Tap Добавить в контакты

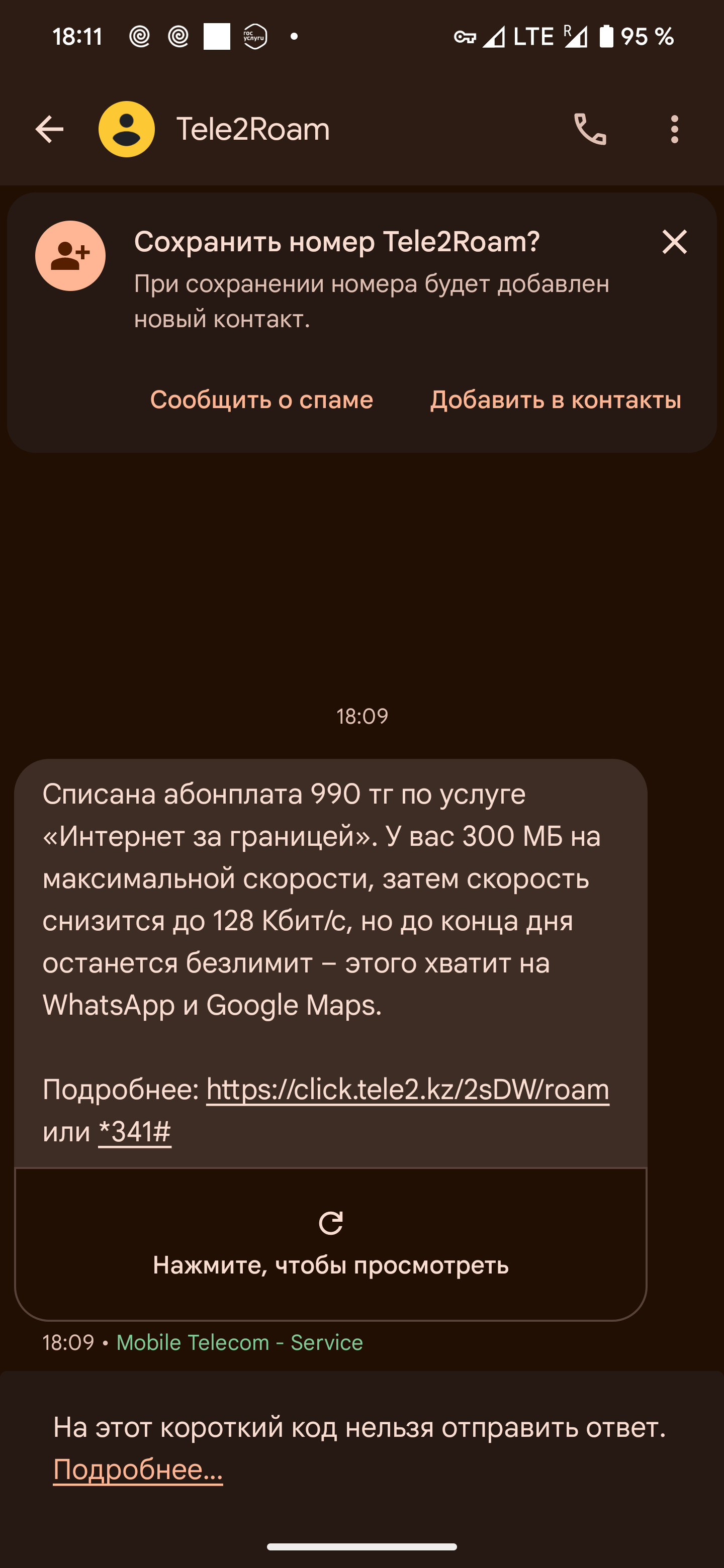[556, 400]
